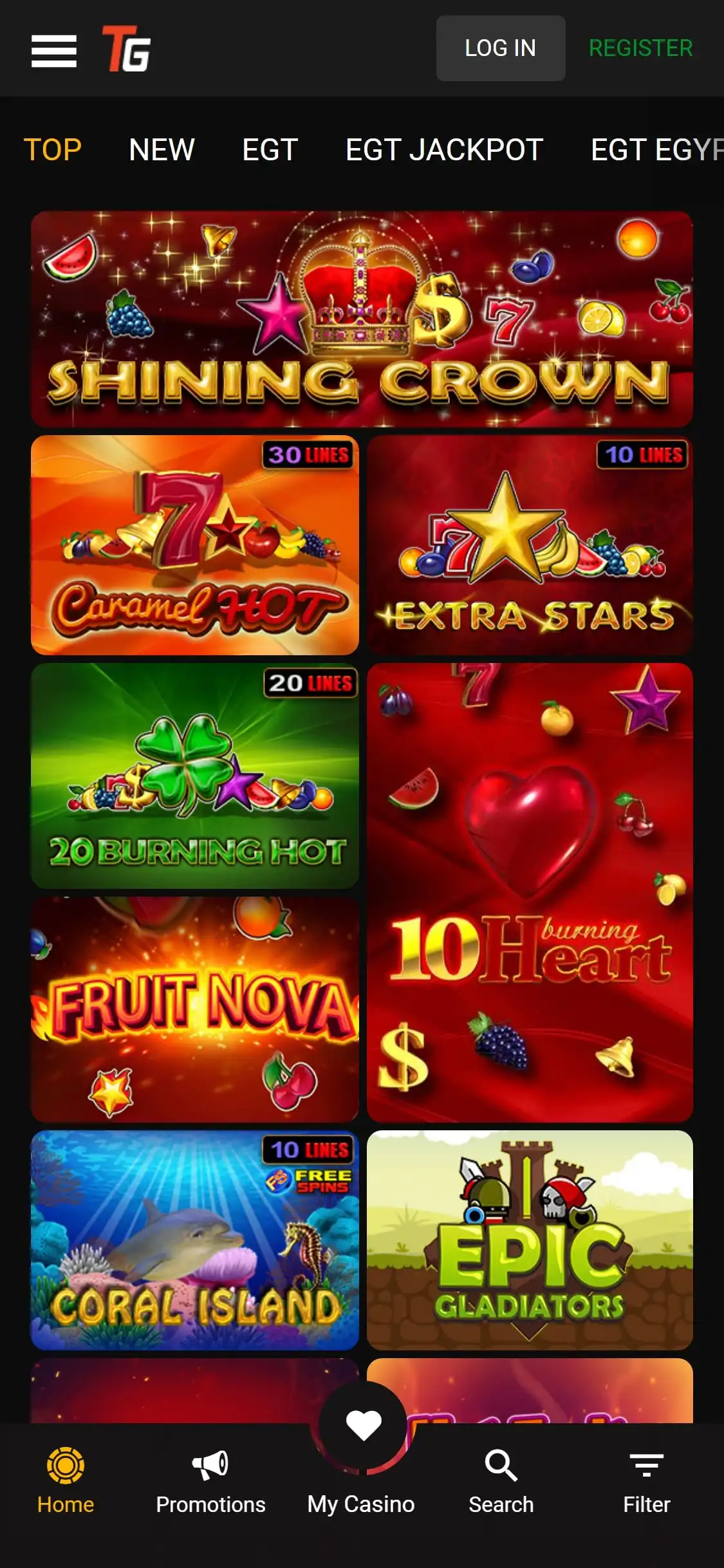724x1568 pixels.
Task: View the Promotions section
Action: (x=210, y=1480)
